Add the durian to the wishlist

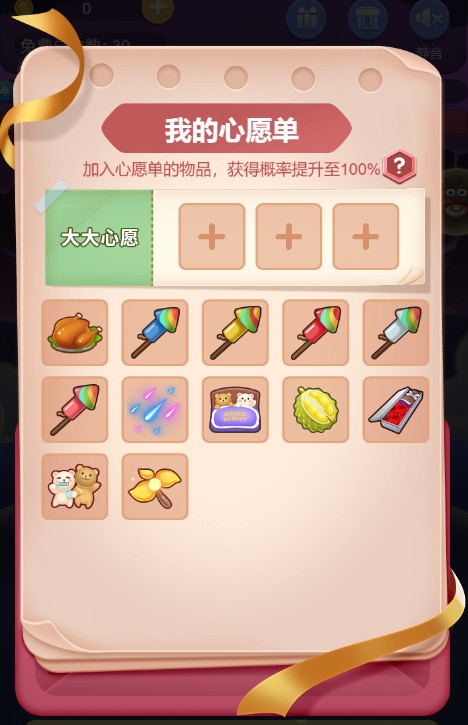point(316,410)
